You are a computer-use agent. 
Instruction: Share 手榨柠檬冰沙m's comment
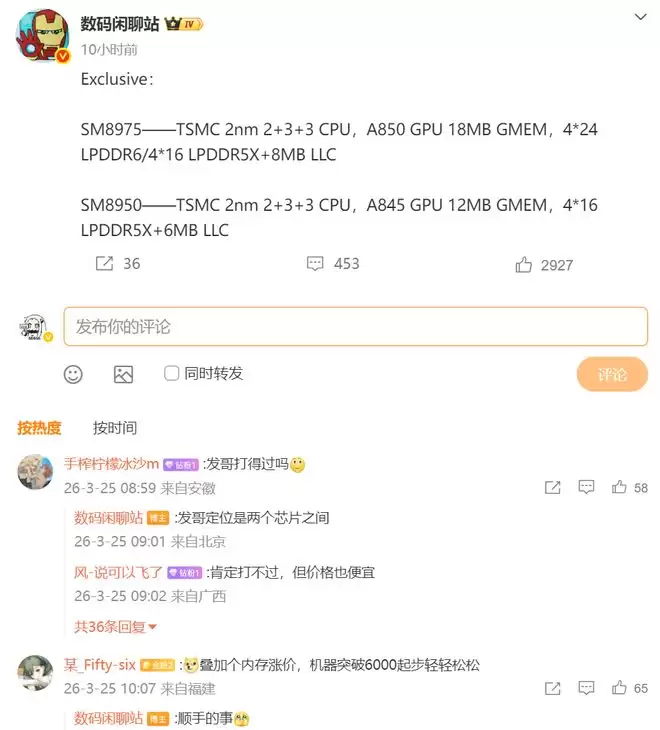552,487
